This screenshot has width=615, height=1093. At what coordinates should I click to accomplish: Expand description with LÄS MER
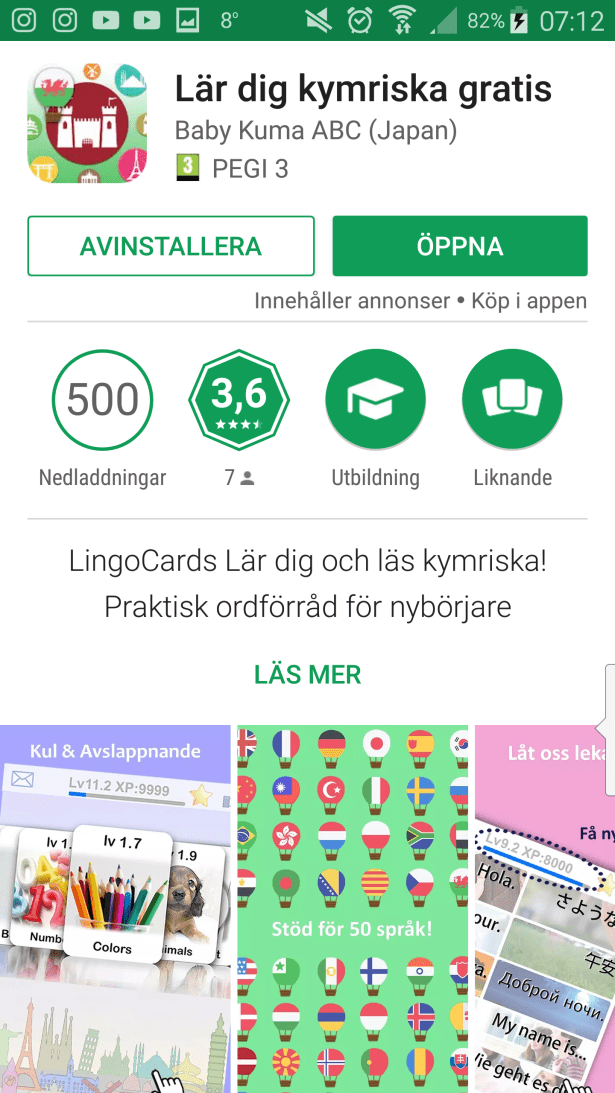307,674
